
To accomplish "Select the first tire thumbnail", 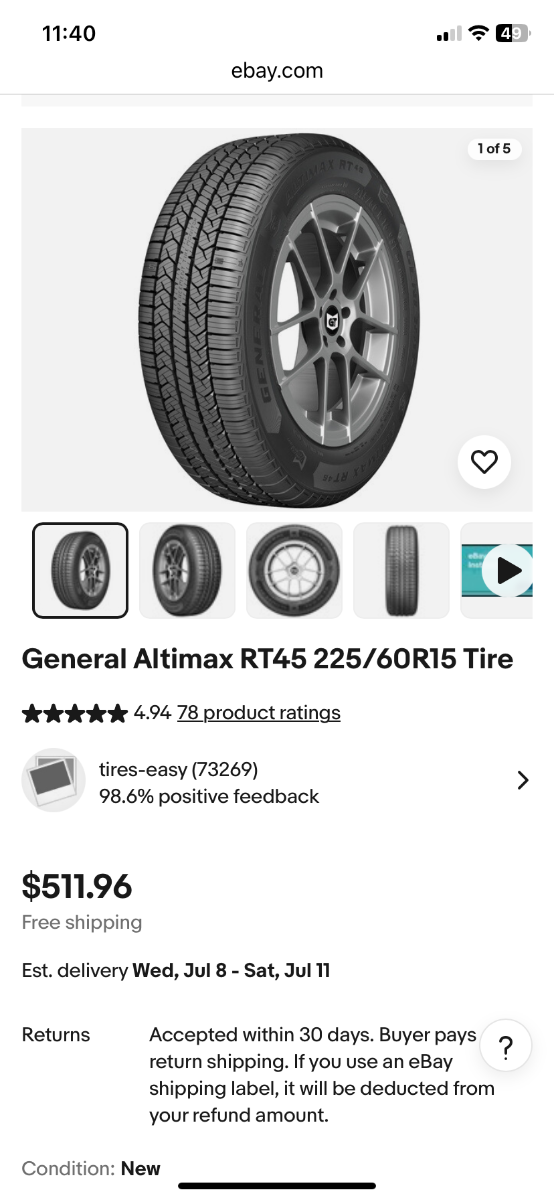I will click(x=80, y=570).
